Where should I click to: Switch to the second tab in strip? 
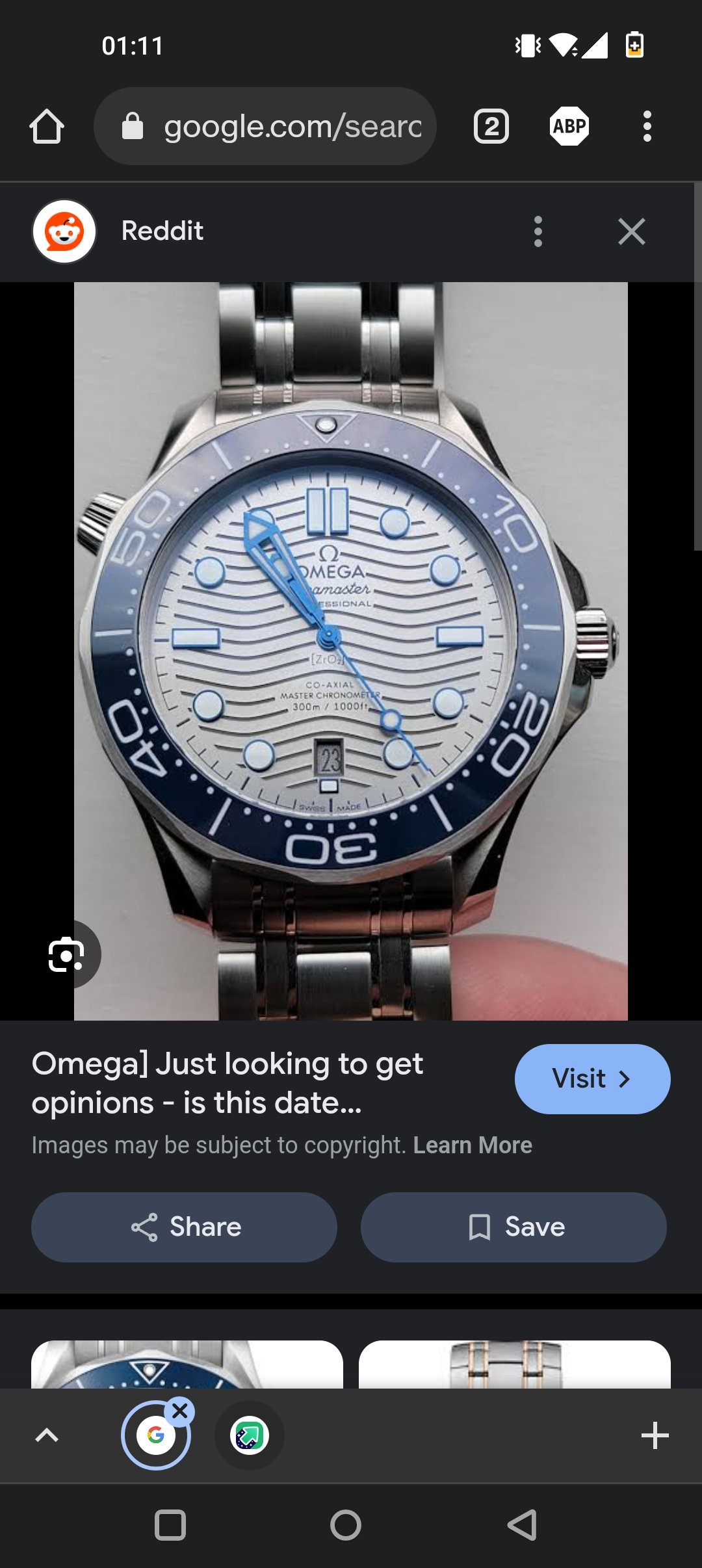click(250, 1435)
